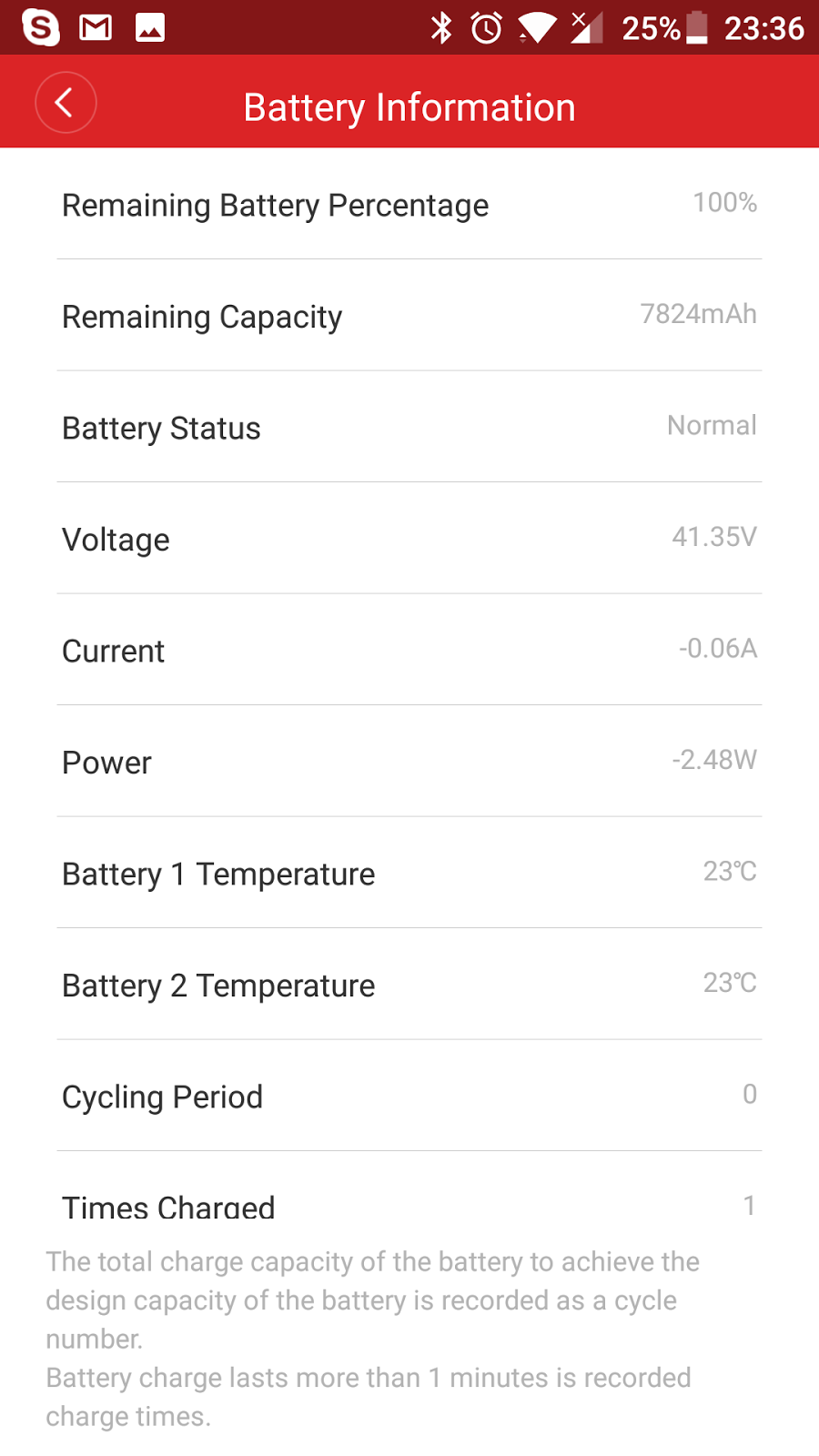819x1456 pixels.
Task: Go back from Battery Information
Action: click(66, 103)
